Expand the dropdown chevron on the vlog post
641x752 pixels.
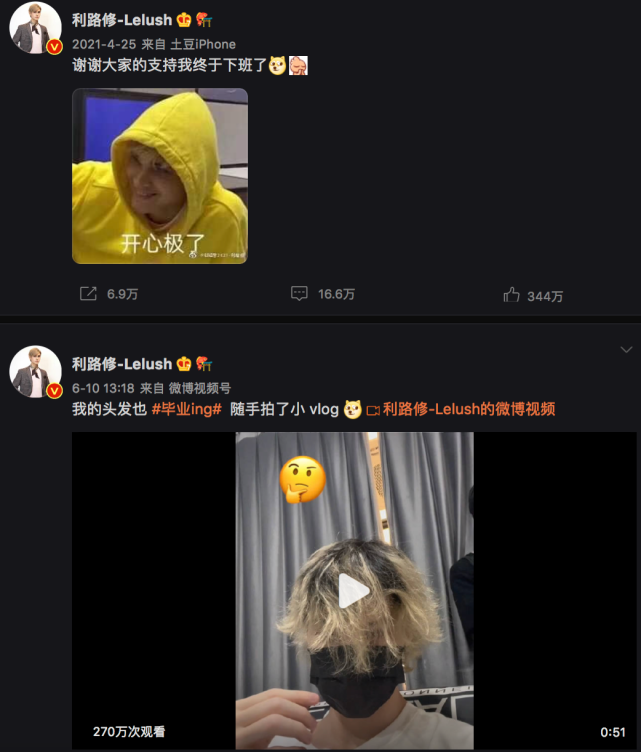pos(626,349)
